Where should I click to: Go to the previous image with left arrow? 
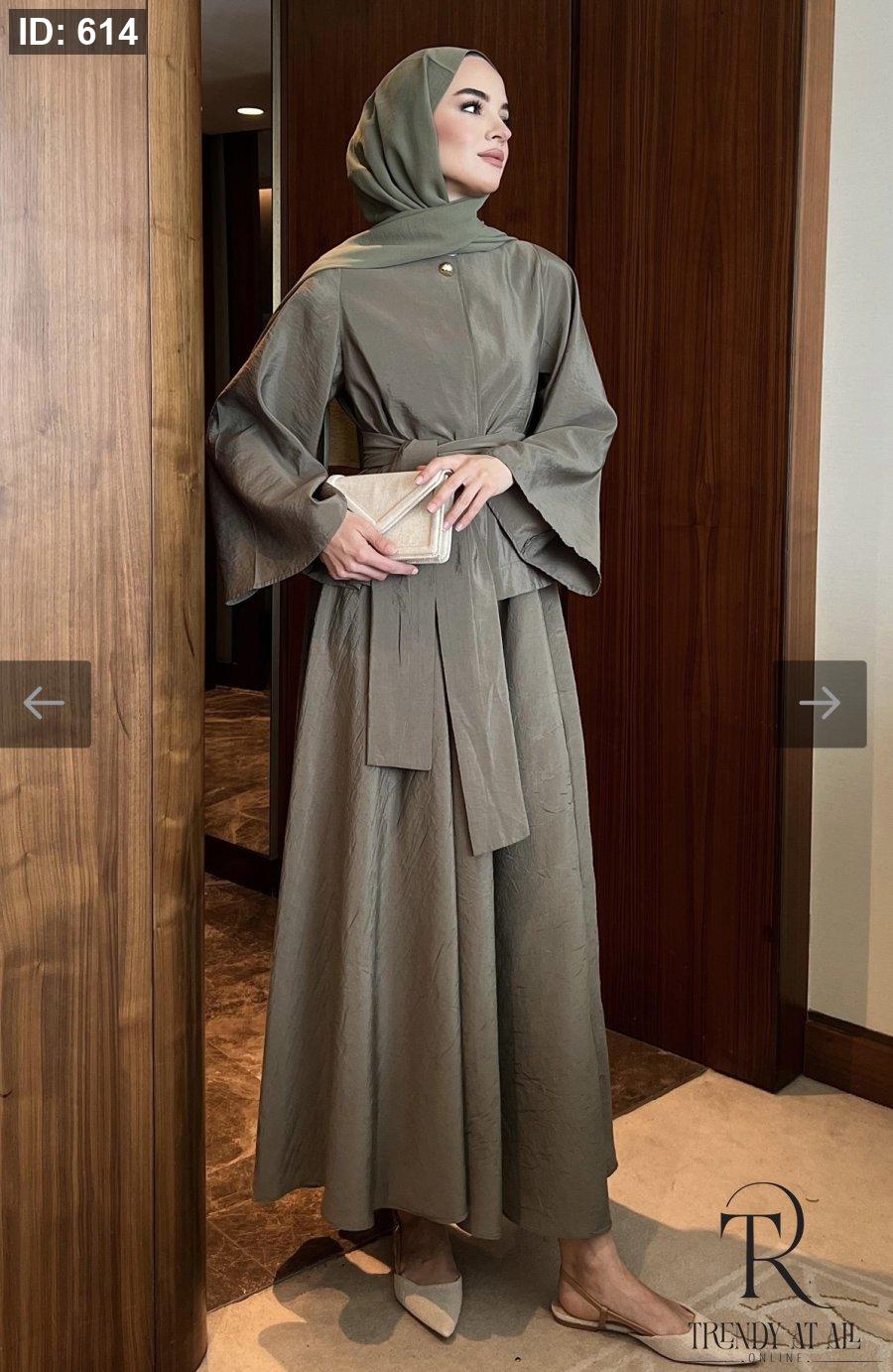[x=45, y=704]
